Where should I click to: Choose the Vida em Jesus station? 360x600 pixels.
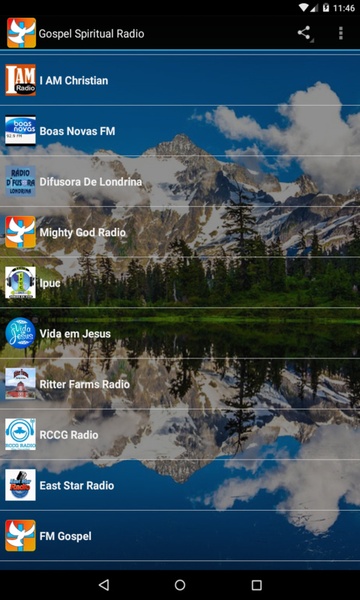click(x=180, y=333)
